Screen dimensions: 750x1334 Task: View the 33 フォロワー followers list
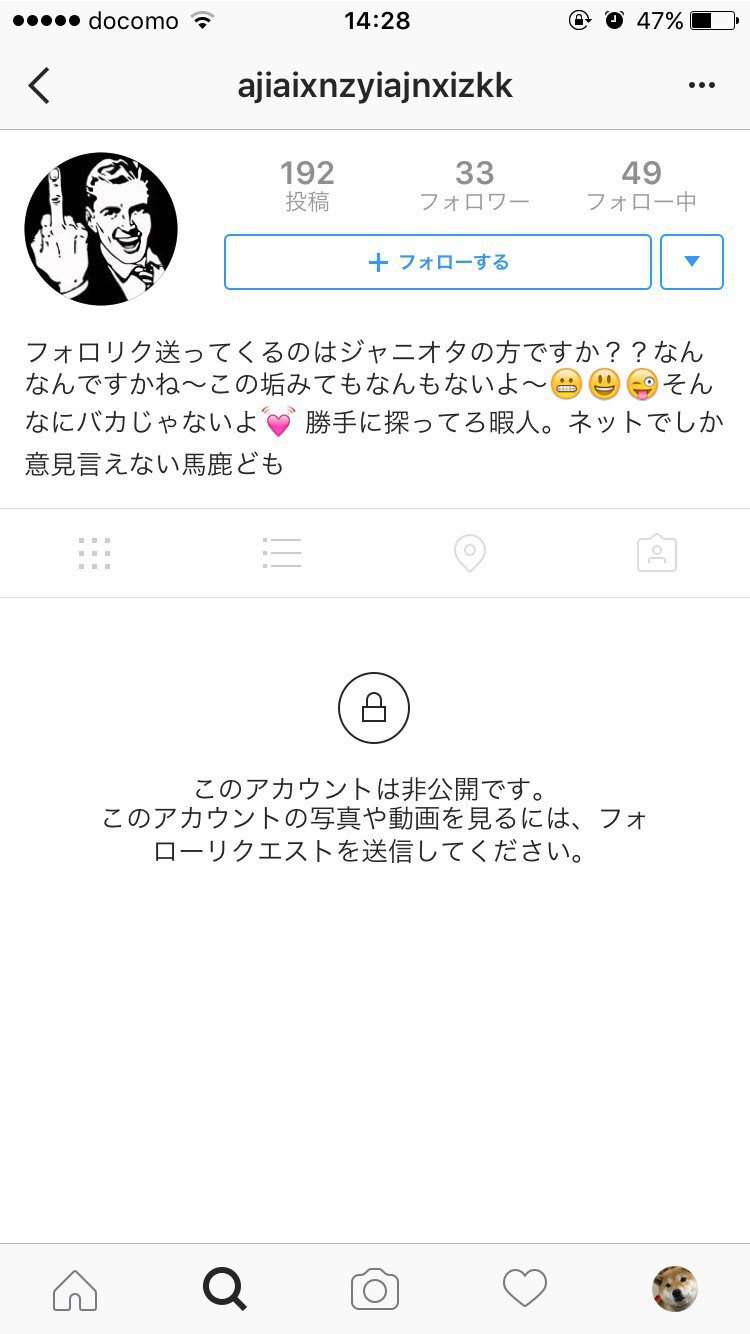(474, 186)
